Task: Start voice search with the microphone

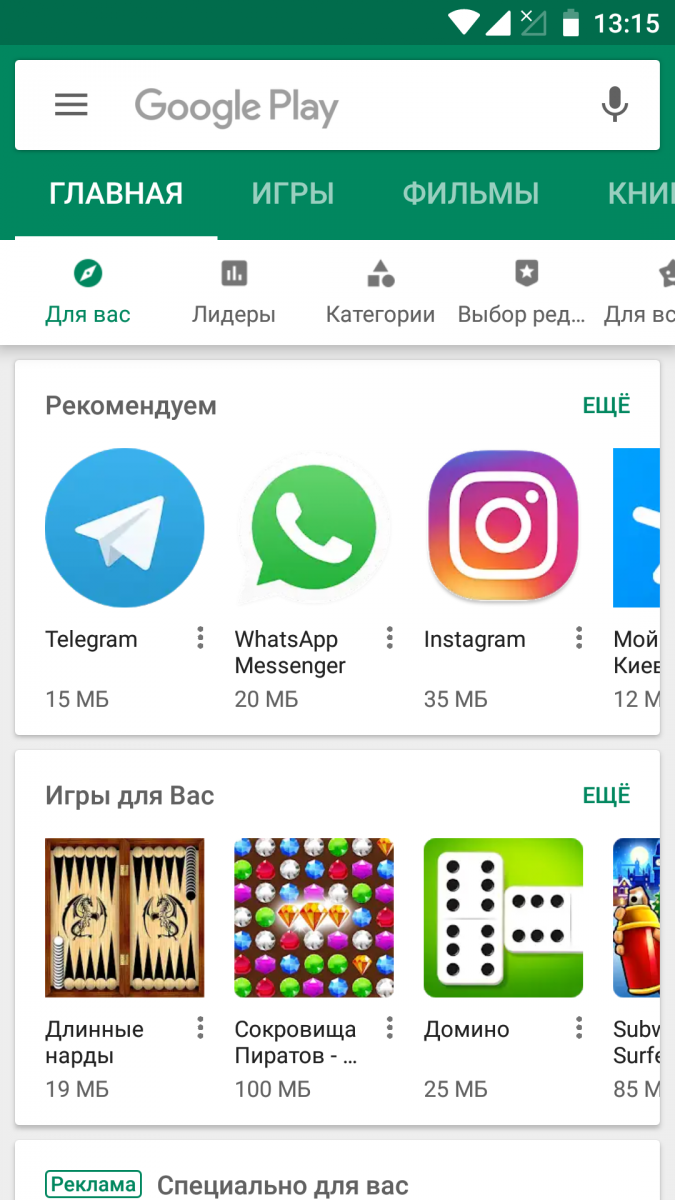Action: pos(614,105)
